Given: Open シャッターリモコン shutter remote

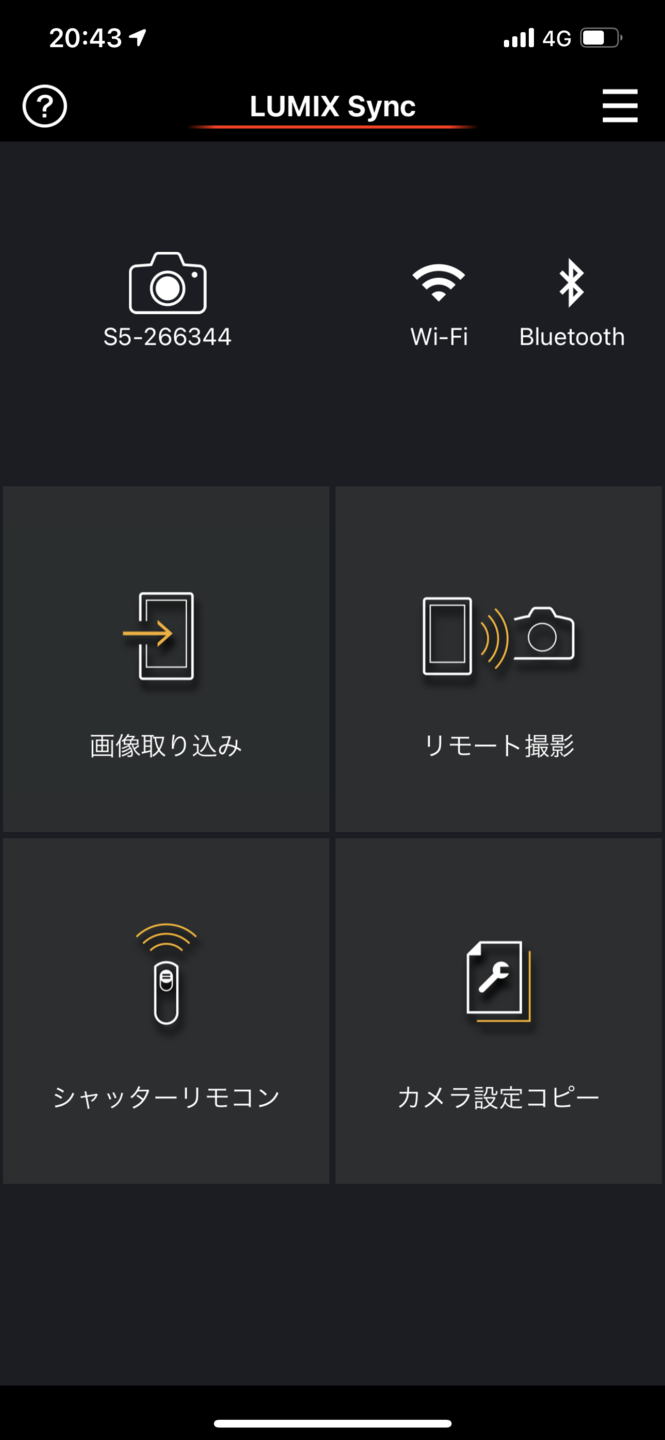Looking at the screenshot, I should 166,1011.
